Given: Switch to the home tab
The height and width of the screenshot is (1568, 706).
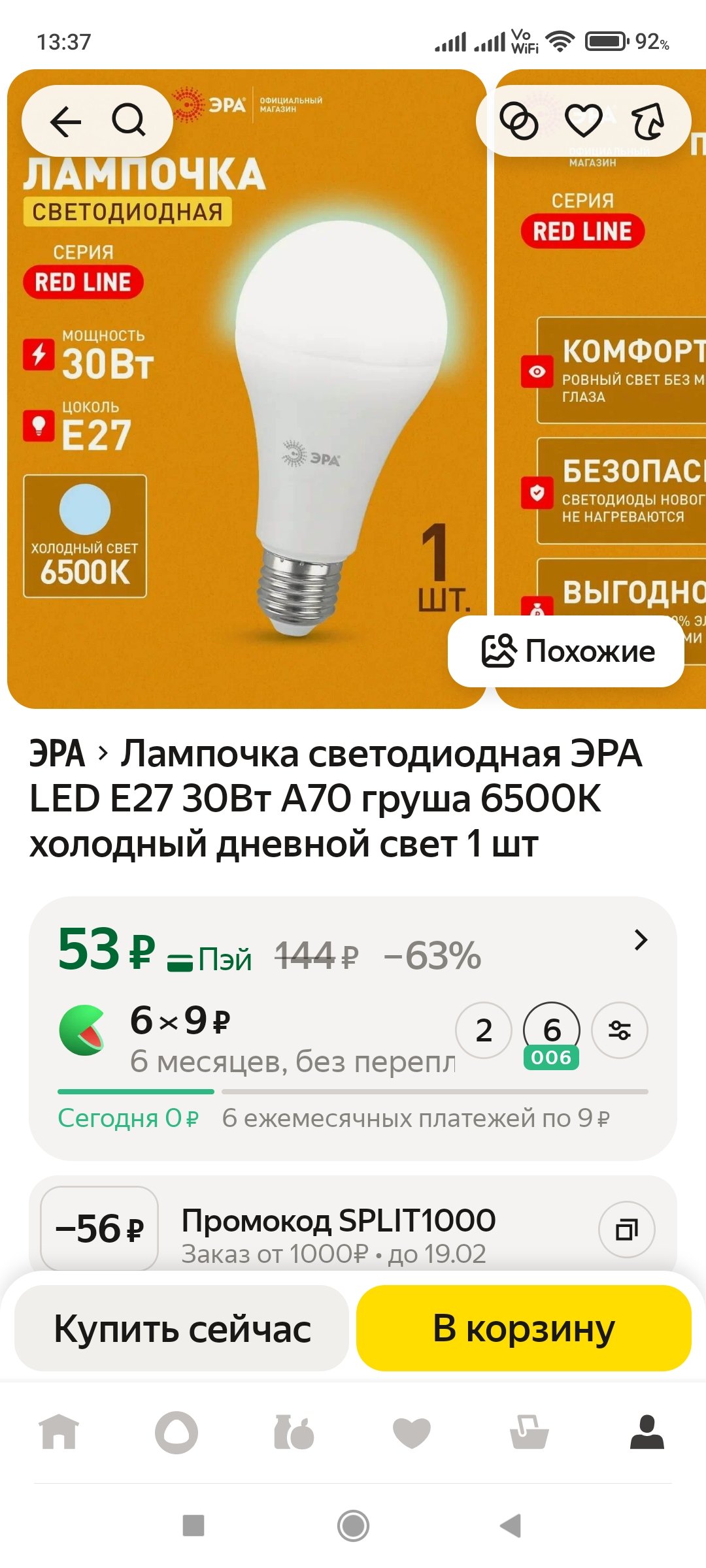Looking at the screenshot, I should coord(59,1432).
